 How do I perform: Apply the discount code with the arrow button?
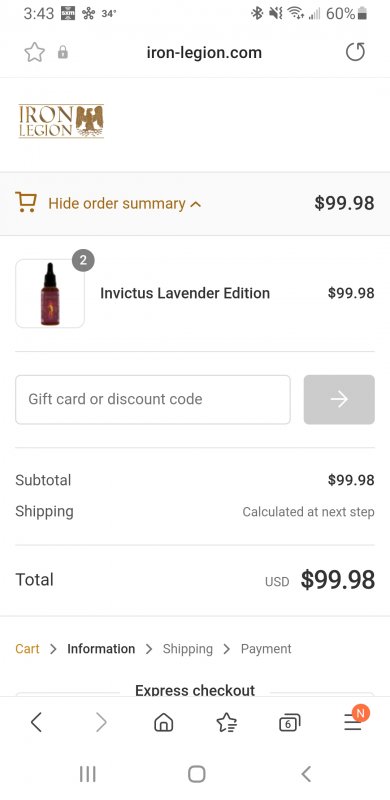339,399
